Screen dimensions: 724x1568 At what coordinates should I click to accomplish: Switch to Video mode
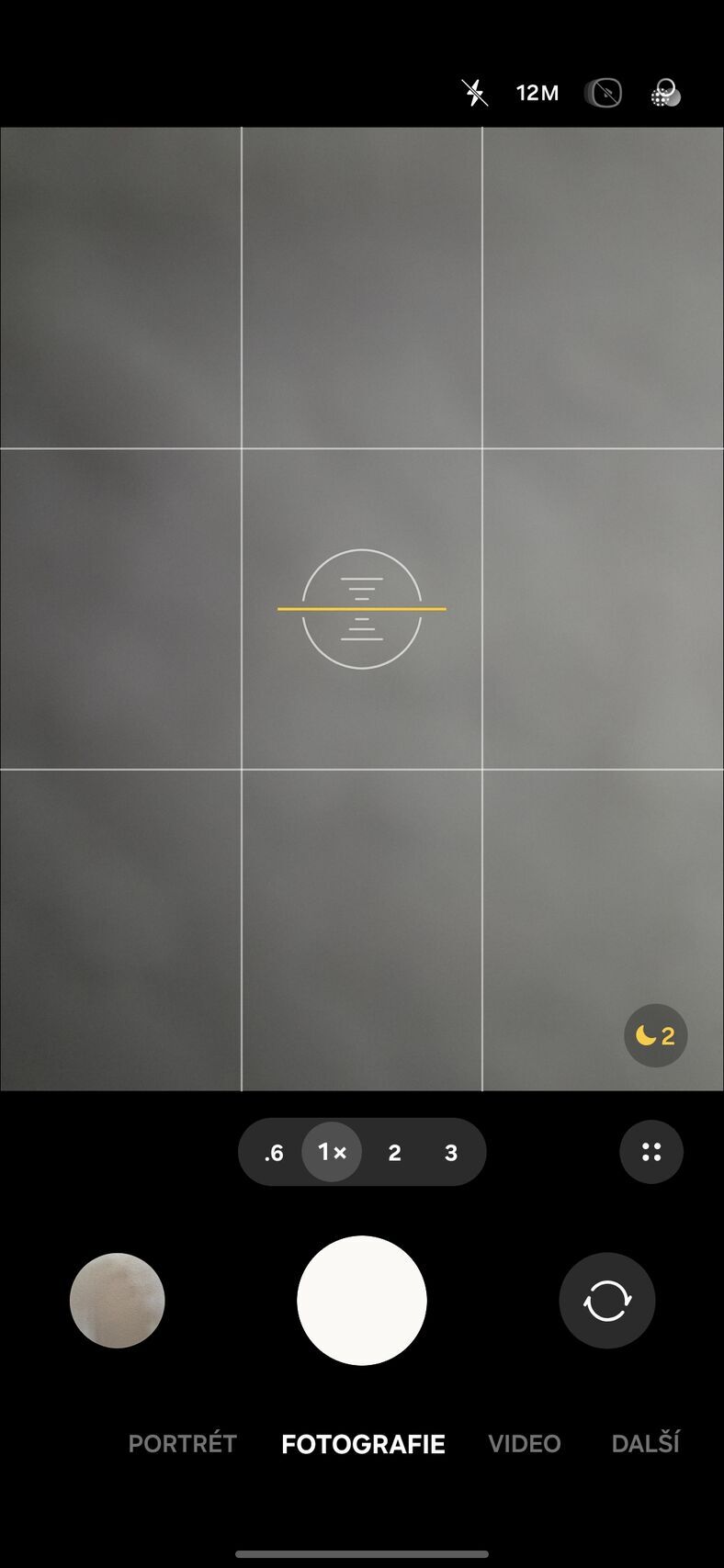coord(524,1443)
